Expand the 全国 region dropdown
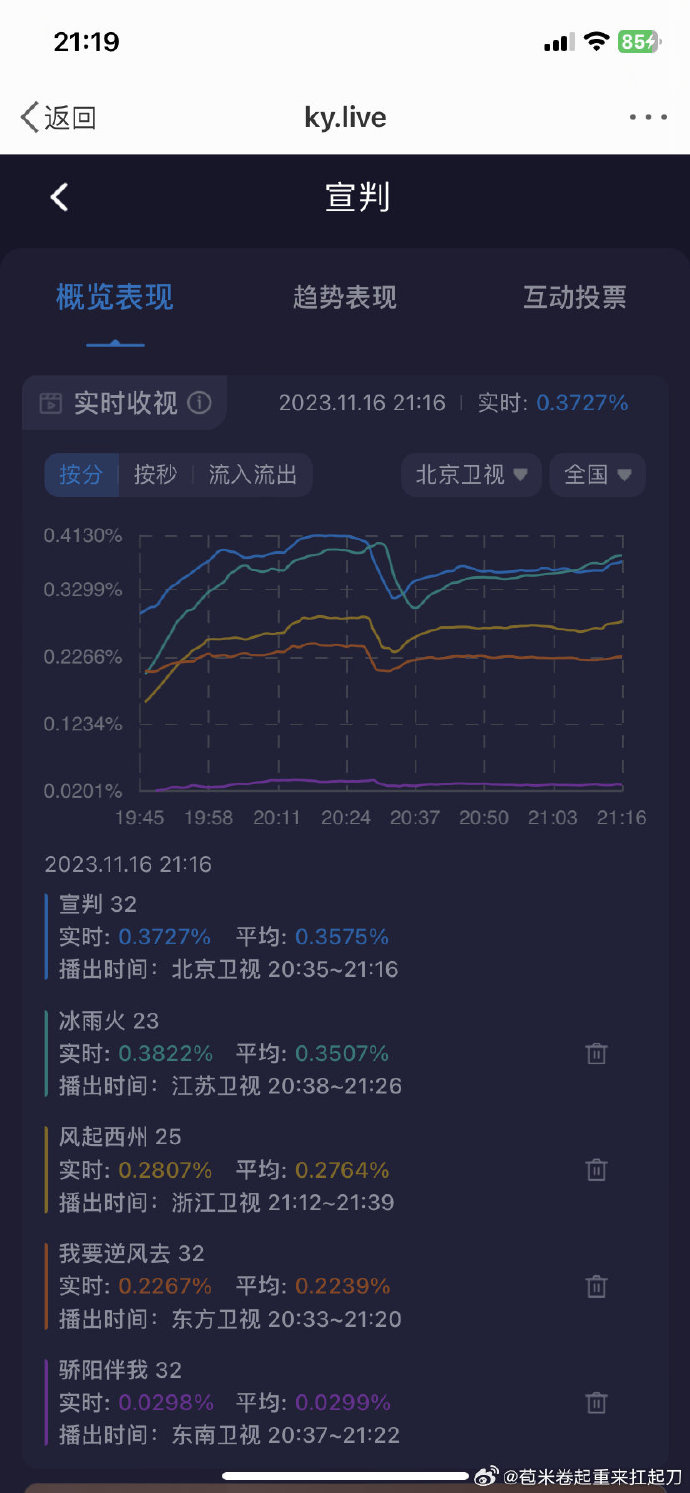 598,475
